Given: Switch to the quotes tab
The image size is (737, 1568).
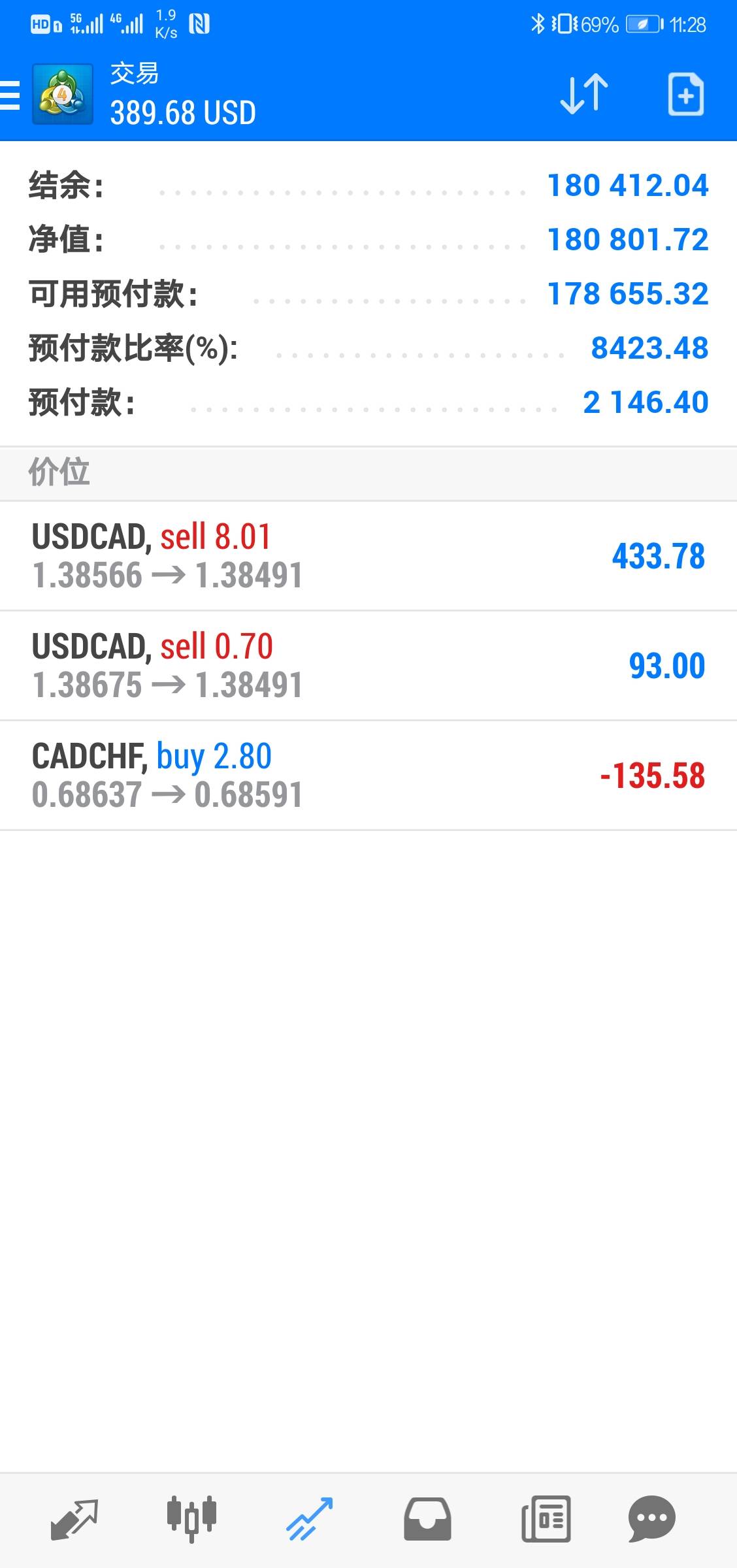Looking at the screenshot, I should point(74,1518).
